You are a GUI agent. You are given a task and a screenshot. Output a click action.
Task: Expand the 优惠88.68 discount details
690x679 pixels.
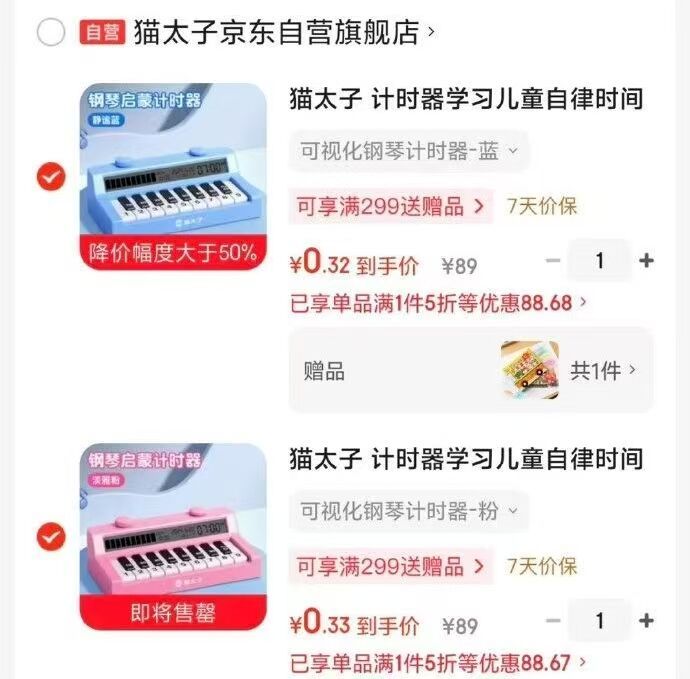438,301
